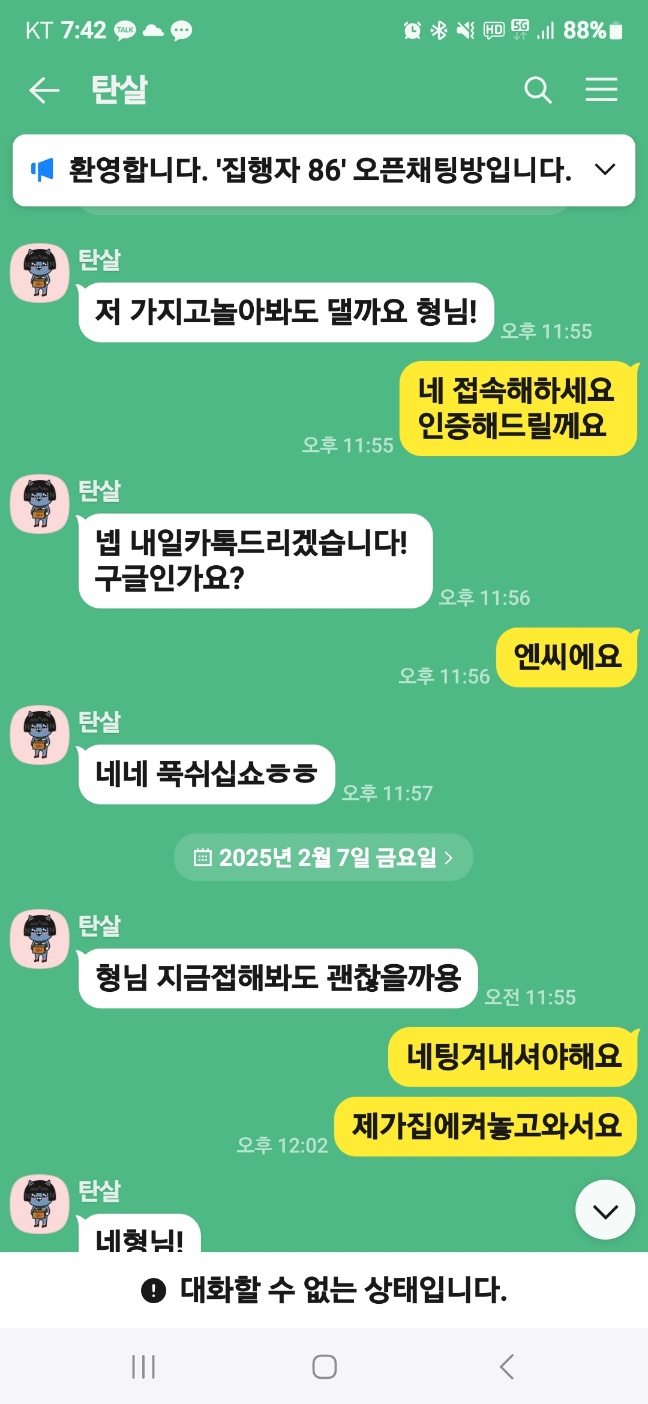View 탄살's profile picture next to '넵 내일카톡드리겠습니다!'

[x=40, y=503]
